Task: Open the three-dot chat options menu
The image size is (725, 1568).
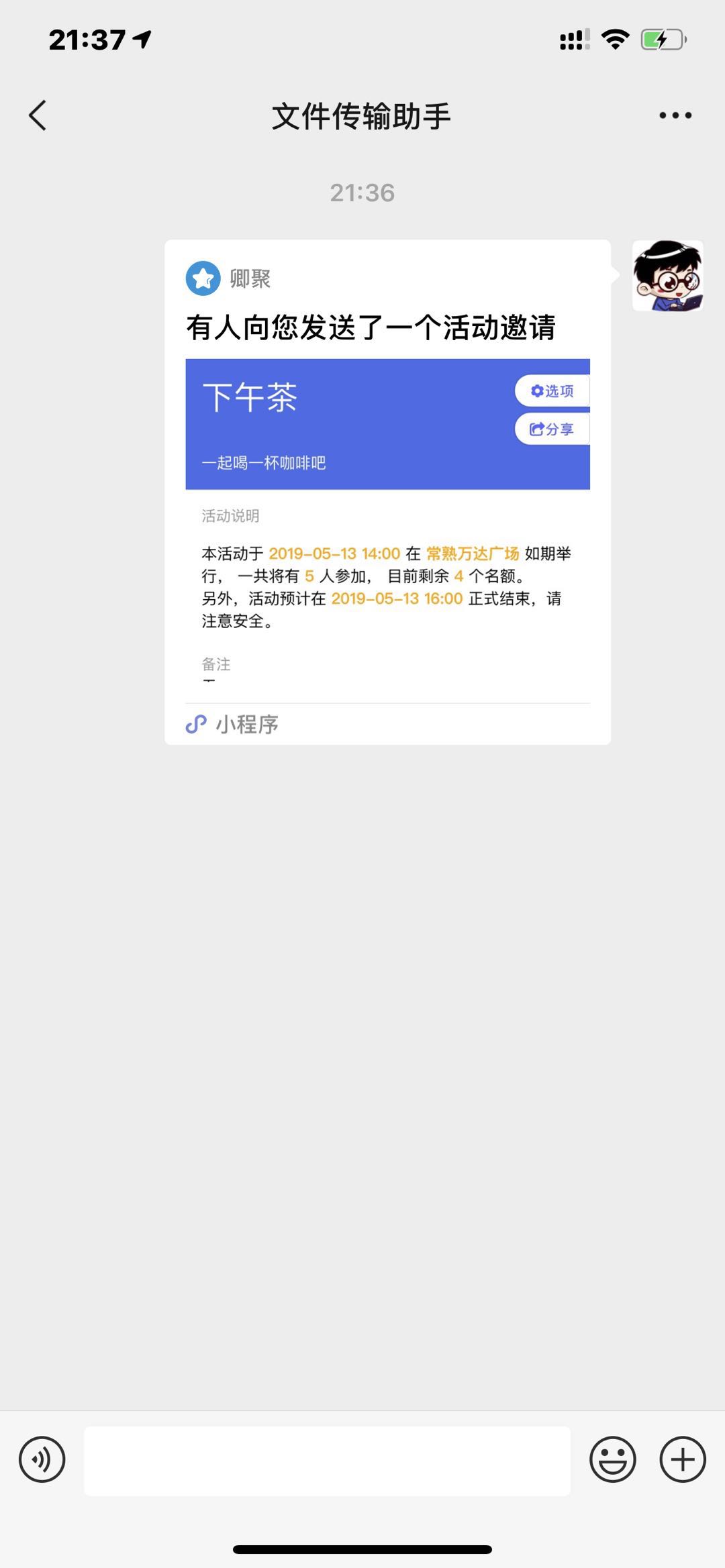Action: (x=675, y=115)
